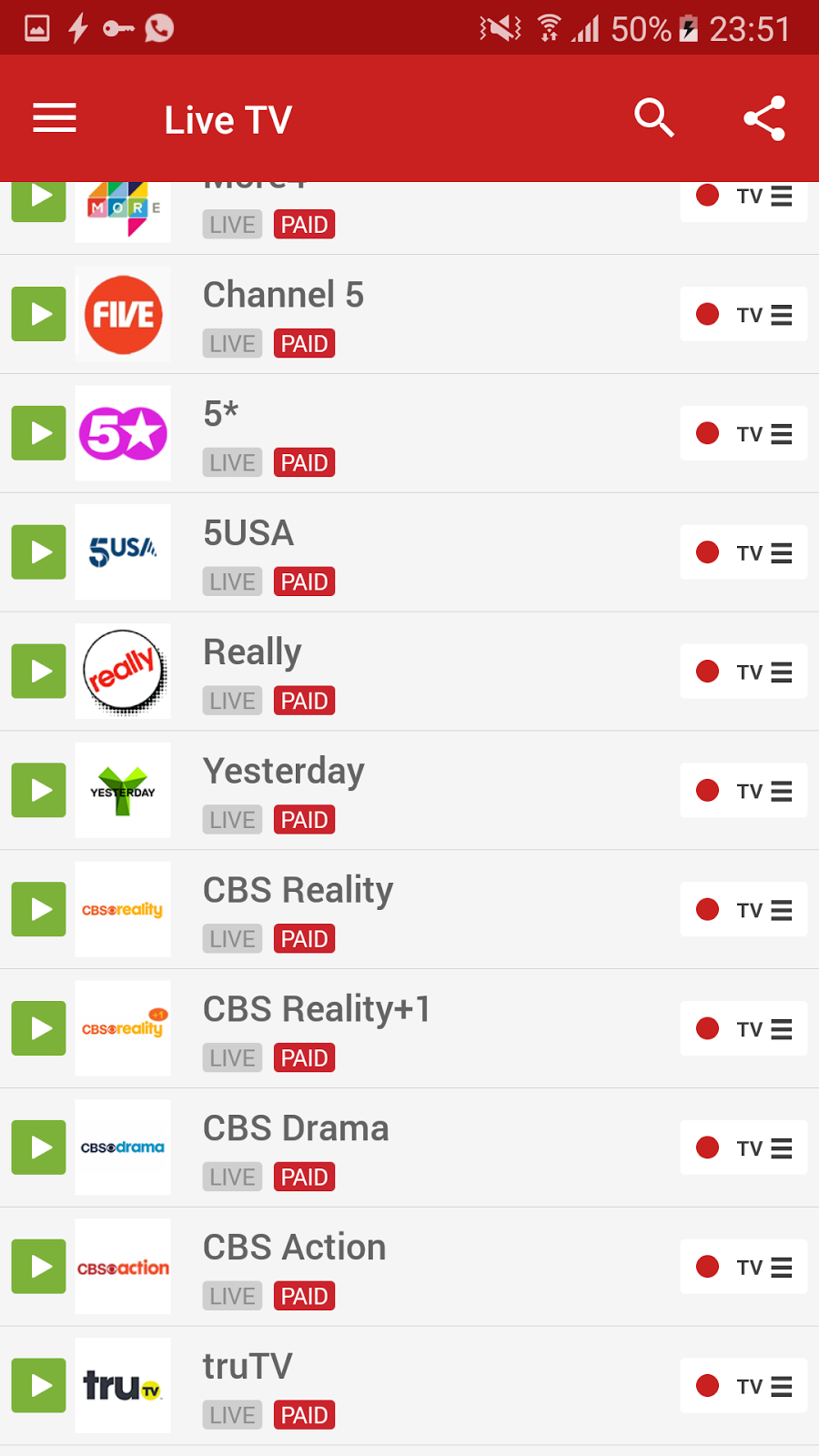The height and width of the screenshot is (1456, 819).
Task: Tap the LIVE label under 5*
Action: 232,462
